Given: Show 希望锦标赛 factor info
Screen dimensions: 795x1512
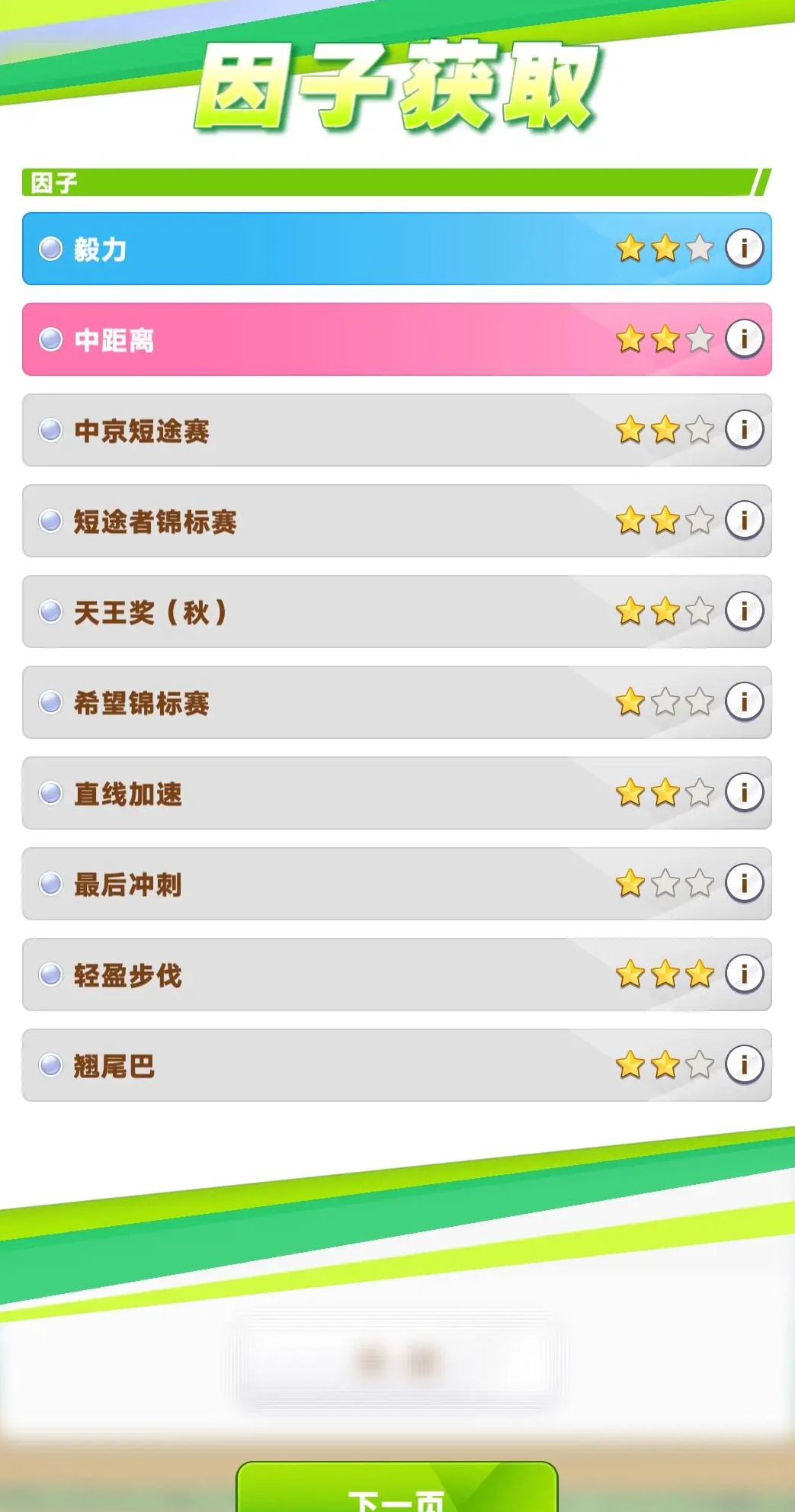Looking at the screenshot, I should [744, 701].
